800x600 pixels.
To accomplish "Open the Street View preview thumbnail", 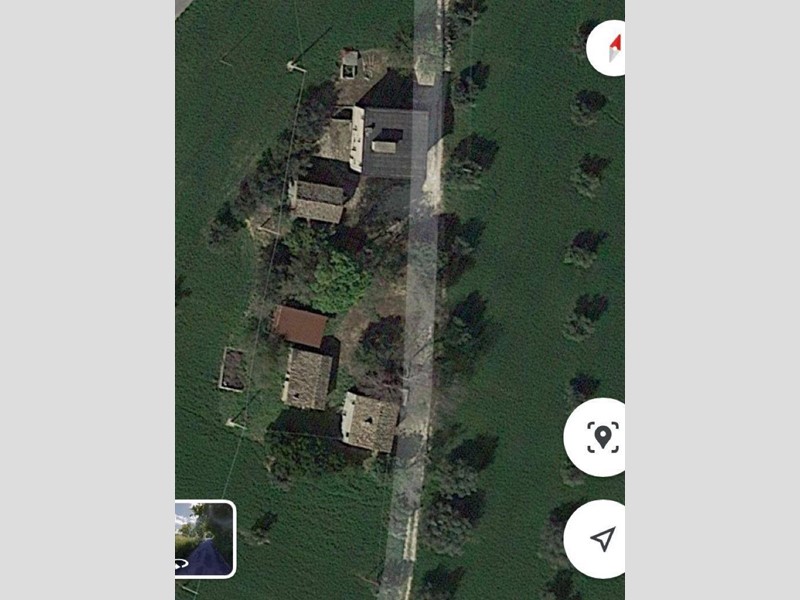I will click(x=204, y=539).
